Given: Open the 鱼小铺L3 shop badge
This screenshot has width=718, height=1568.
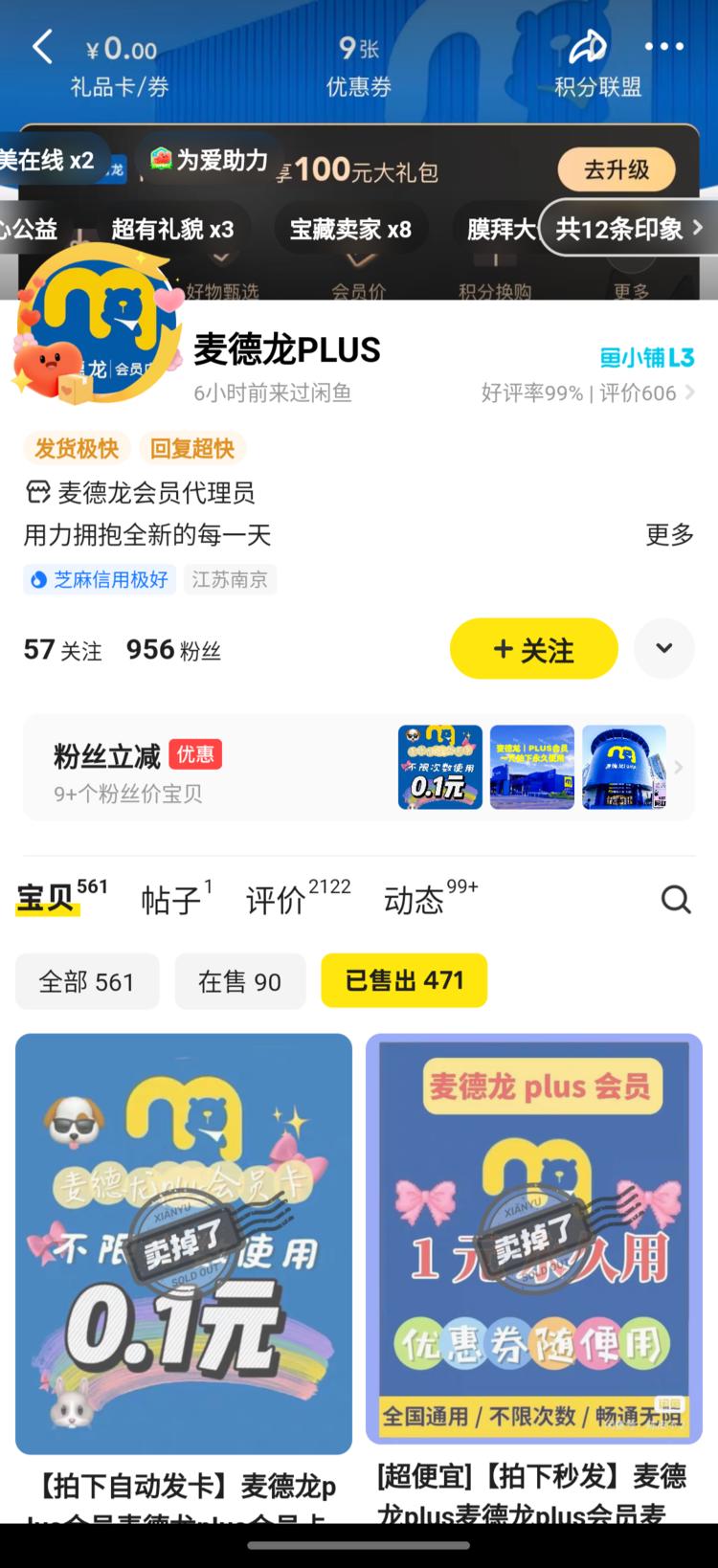Looking at the screenshot, I should pos(647,357).
